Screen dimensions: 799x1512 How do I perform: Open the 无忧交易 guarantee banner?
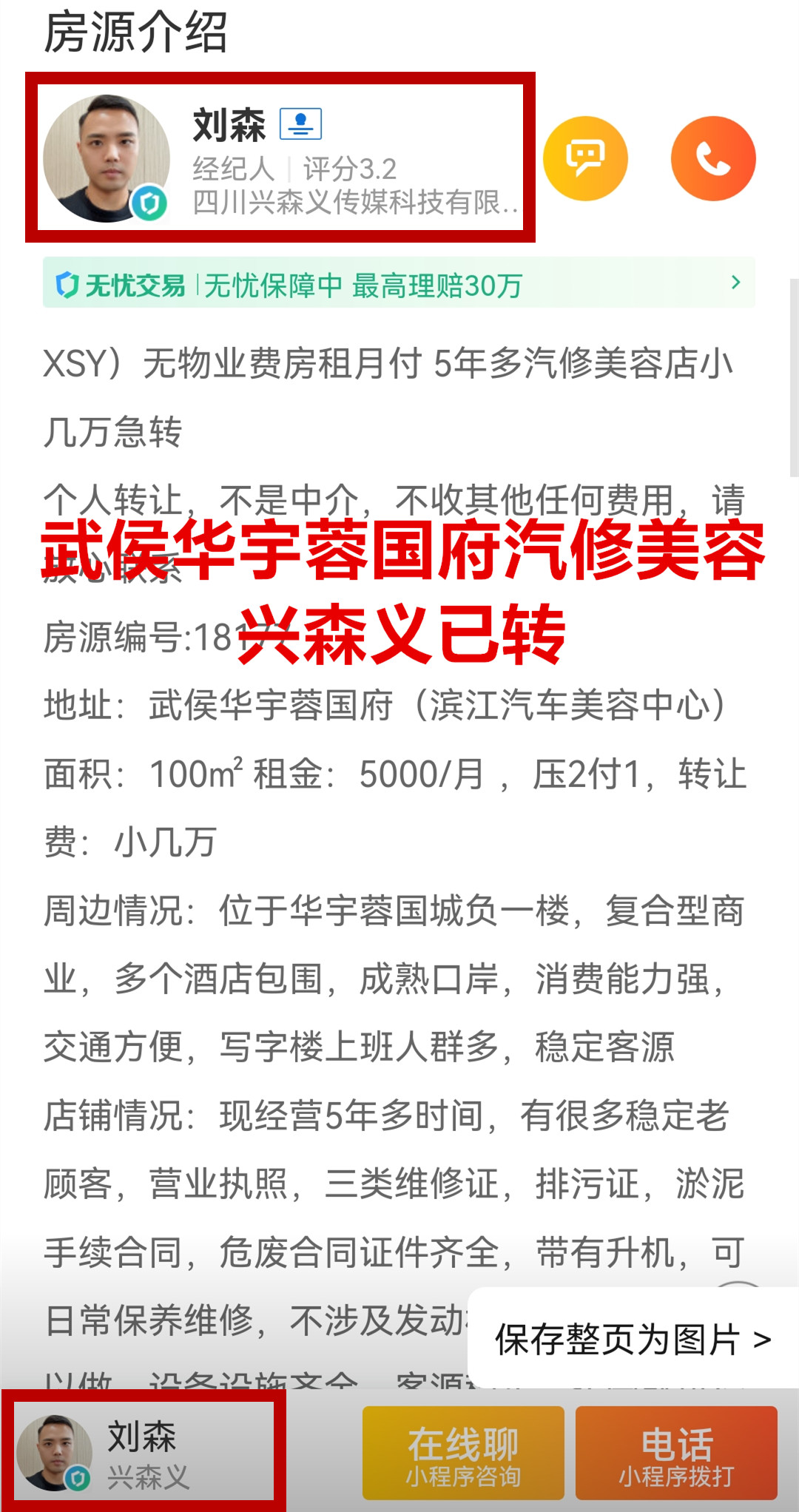(399, 284)
